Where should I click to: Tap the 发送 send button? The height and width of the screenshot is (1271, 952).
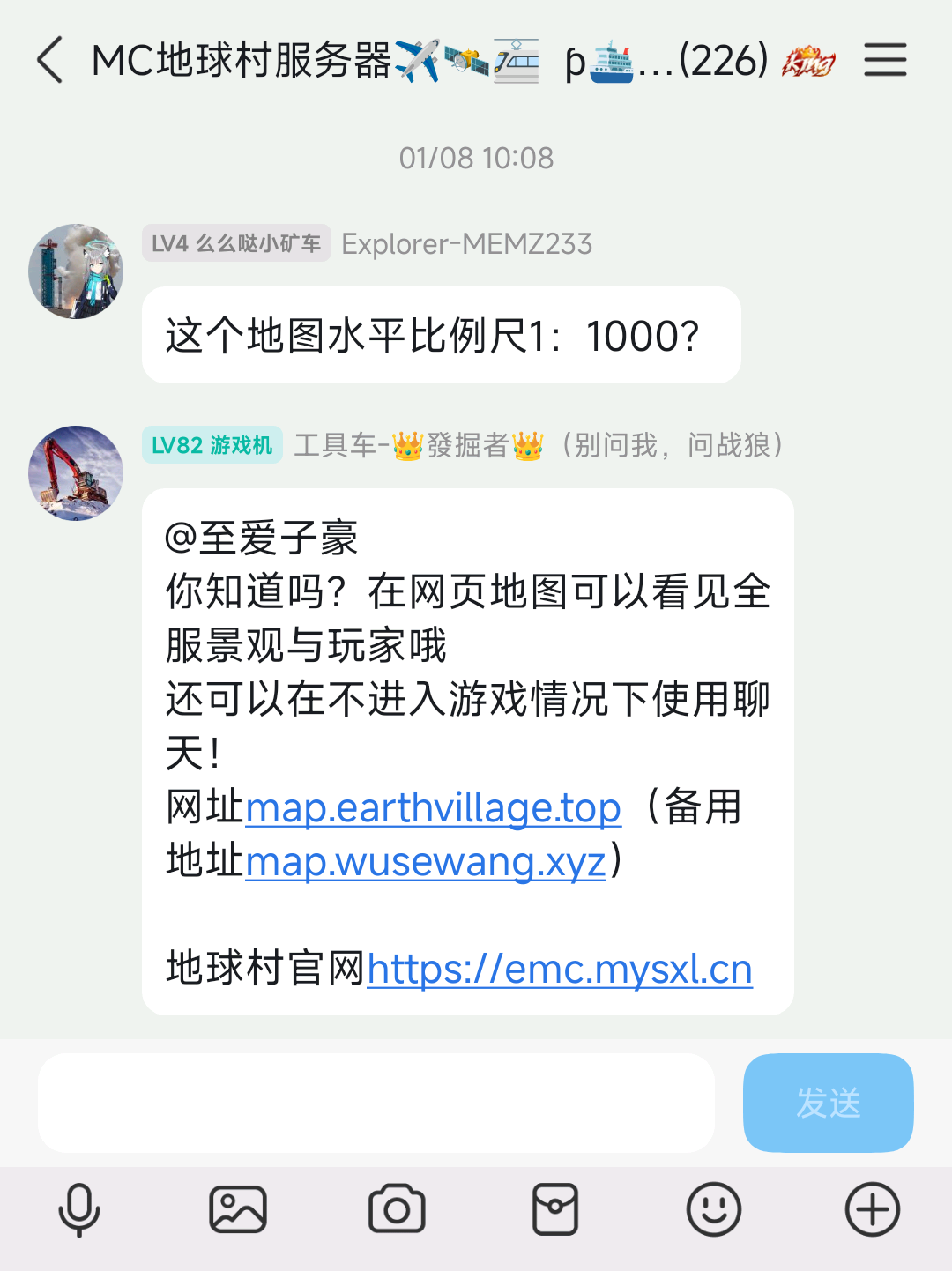828,1103
